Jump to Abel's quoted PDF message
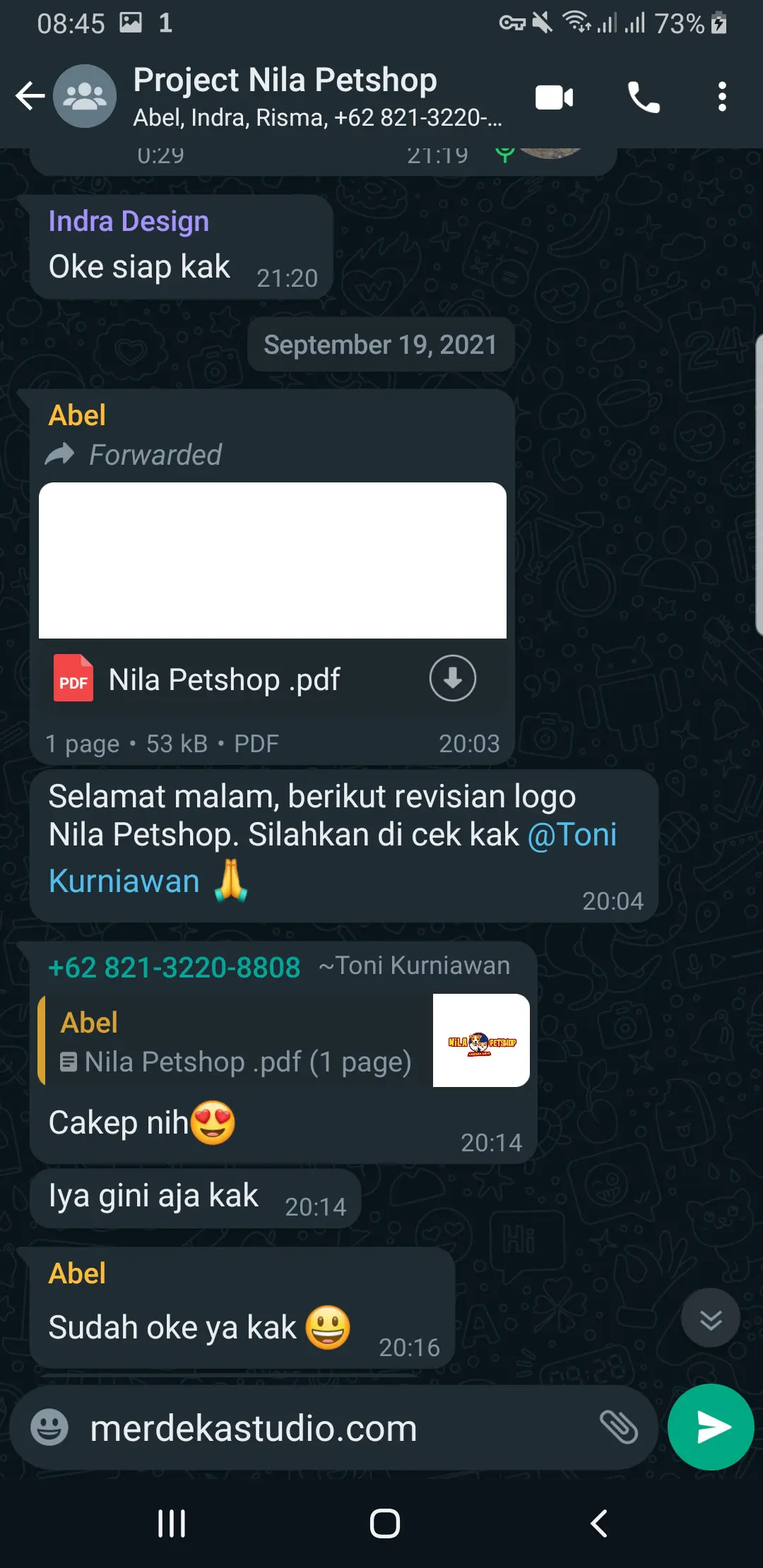Viewport: 763px width, 1568px height. pyautogui.click(x=283, y=1041)
